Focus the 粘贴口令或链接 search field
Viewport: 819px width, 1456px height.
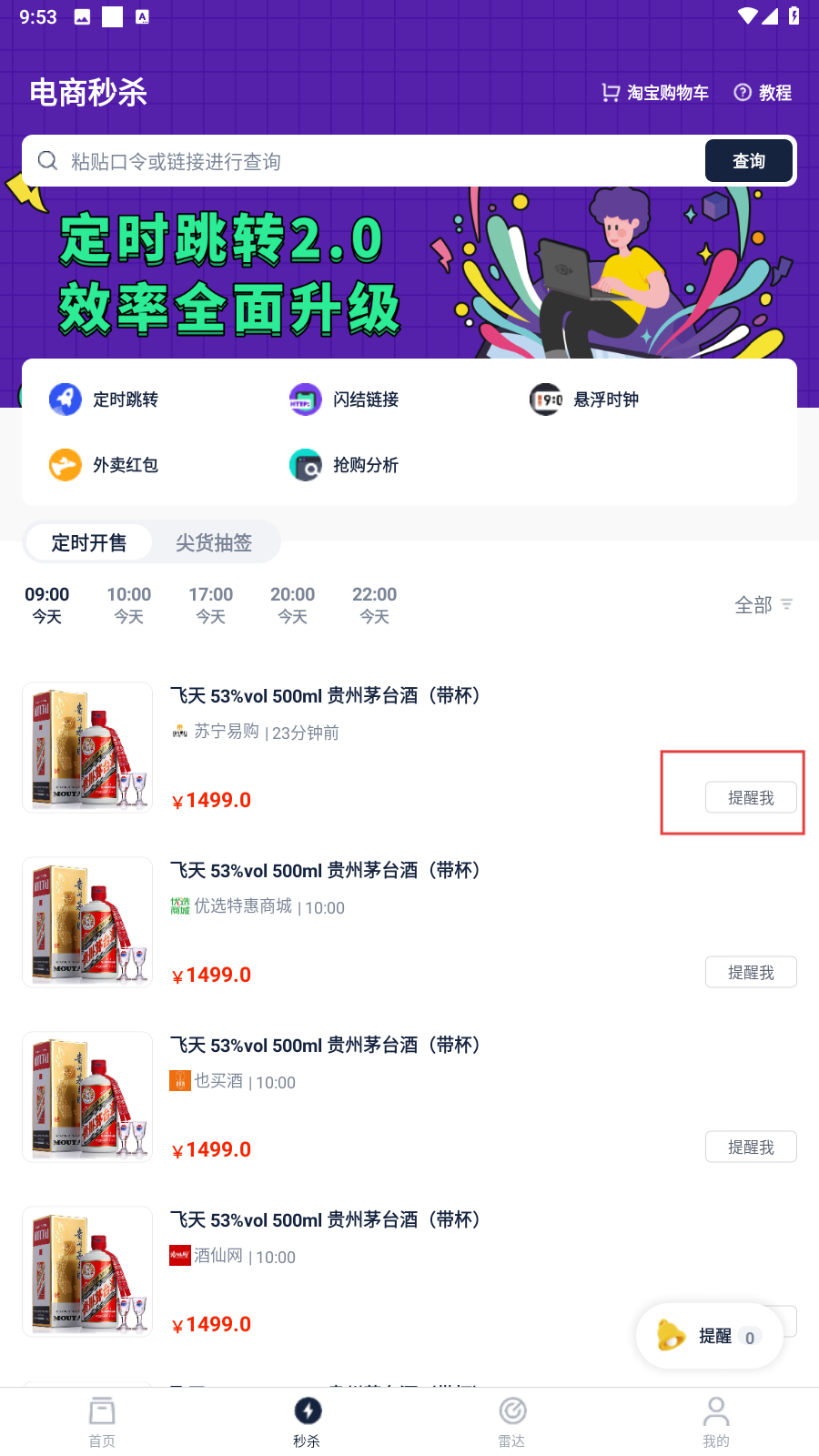(x=364, y=161)
